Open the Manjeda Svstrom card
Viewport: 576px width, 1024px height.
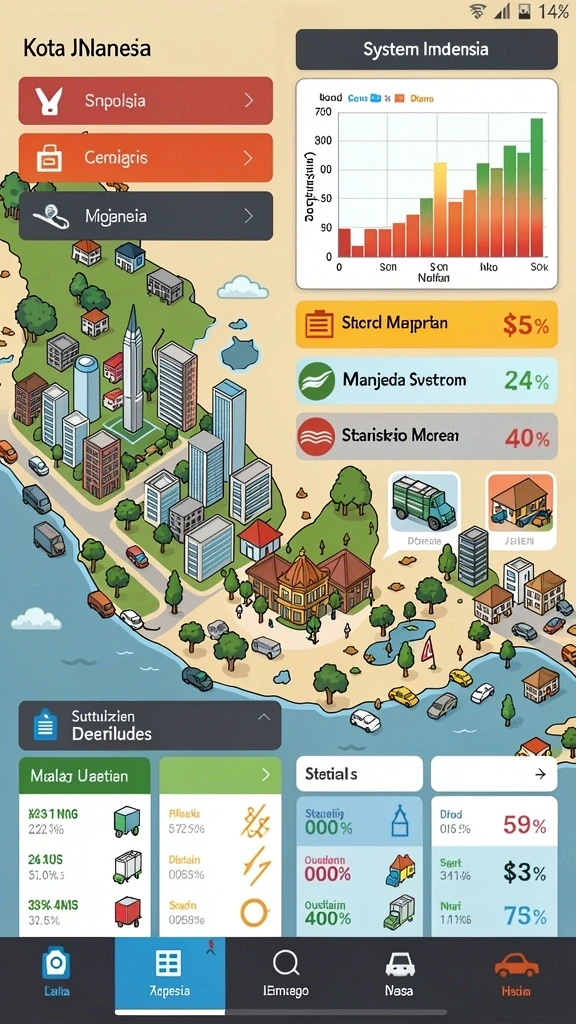click(426, 381)
